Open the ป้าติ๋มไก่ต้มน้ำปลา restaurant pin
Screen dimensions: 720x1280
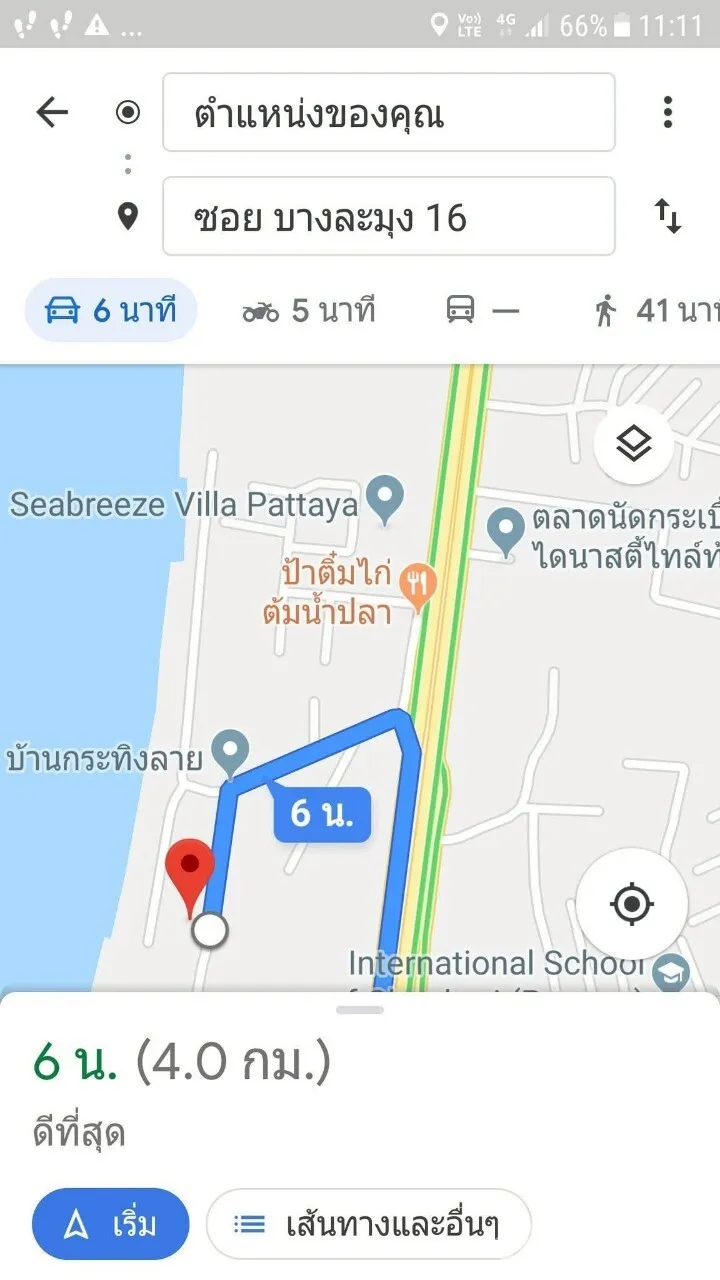click(x=418, y=582)
